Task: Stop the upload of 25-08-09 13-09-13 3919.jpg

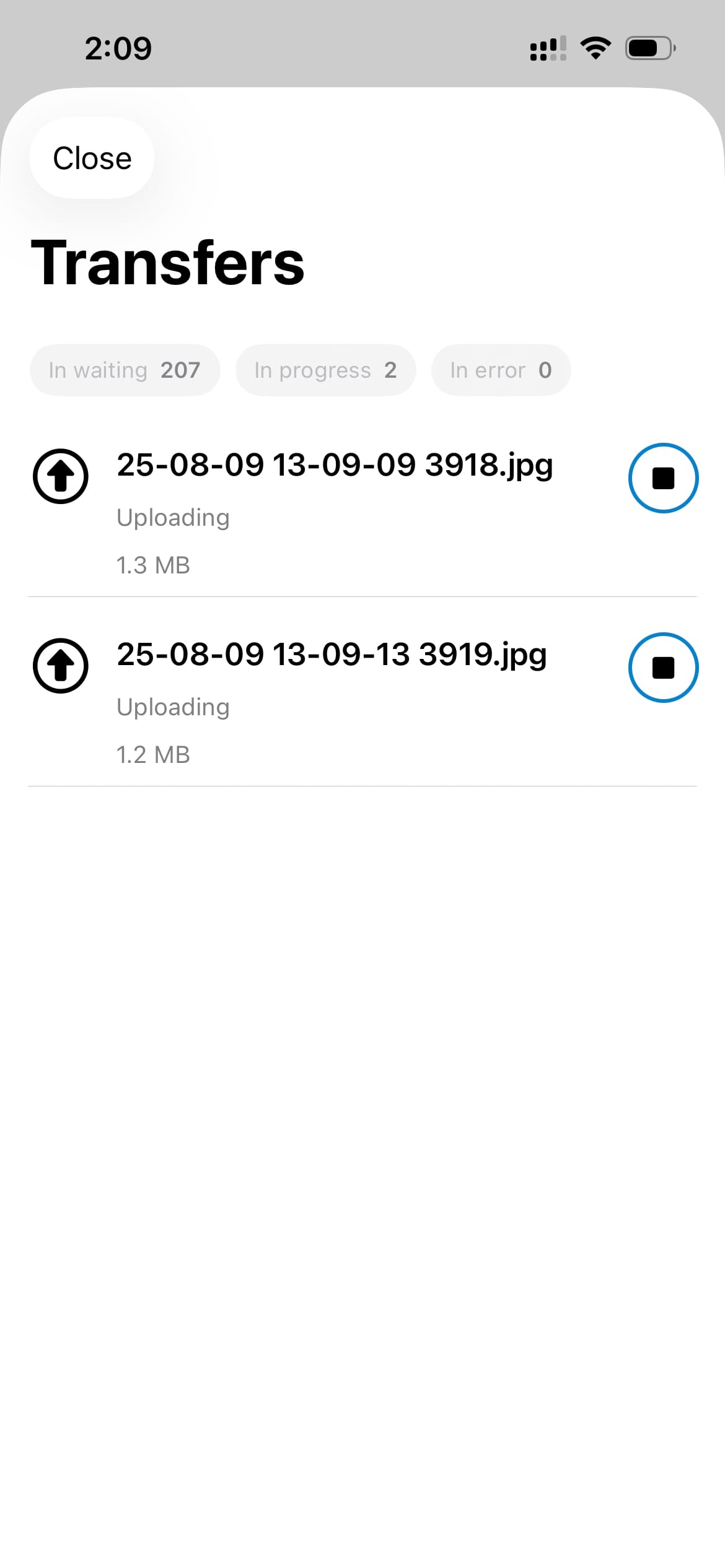Action: (x=663, y=667)
